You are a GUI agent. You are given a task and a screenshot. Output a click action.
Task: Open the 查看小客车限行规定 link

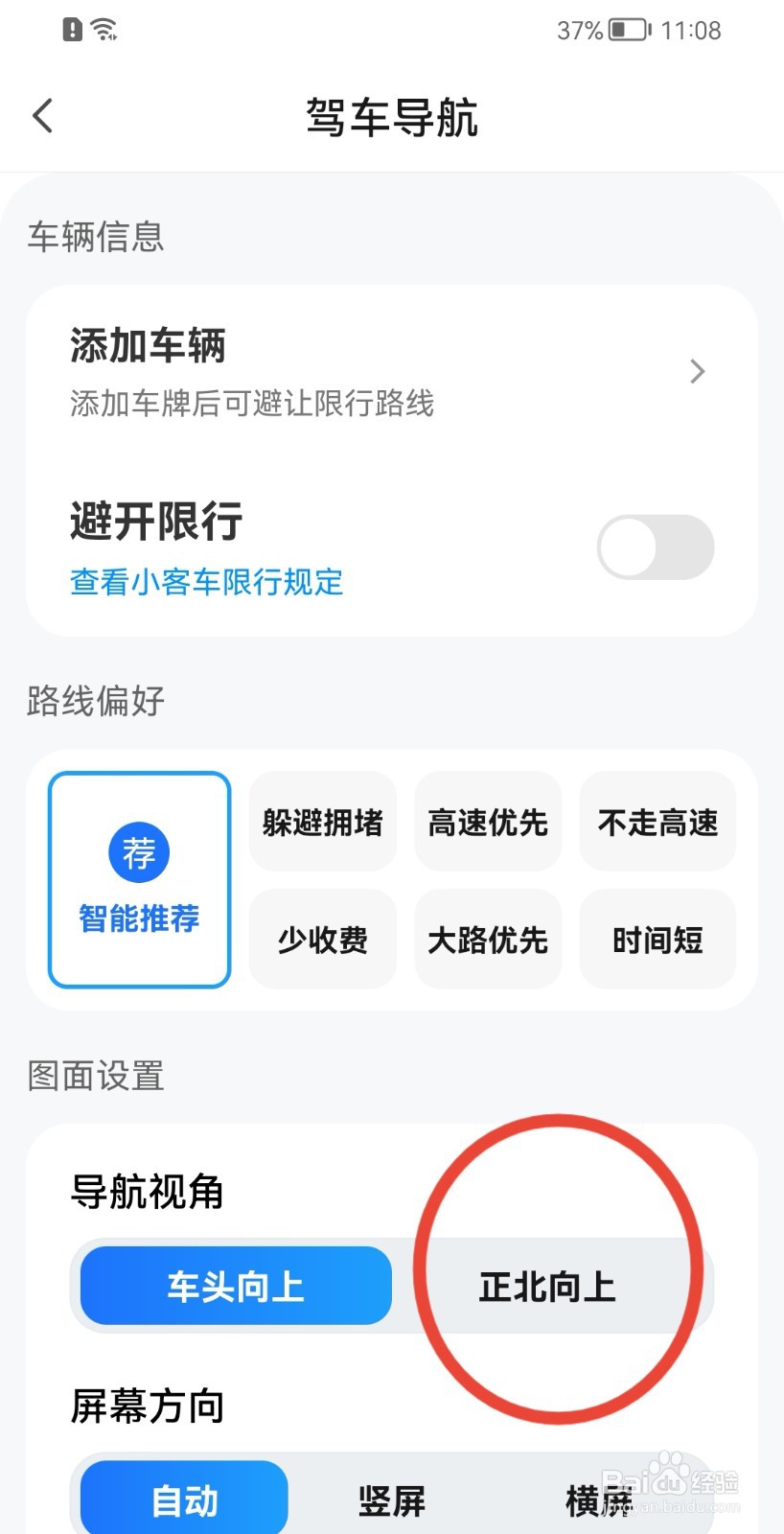[x=206, y=583]
